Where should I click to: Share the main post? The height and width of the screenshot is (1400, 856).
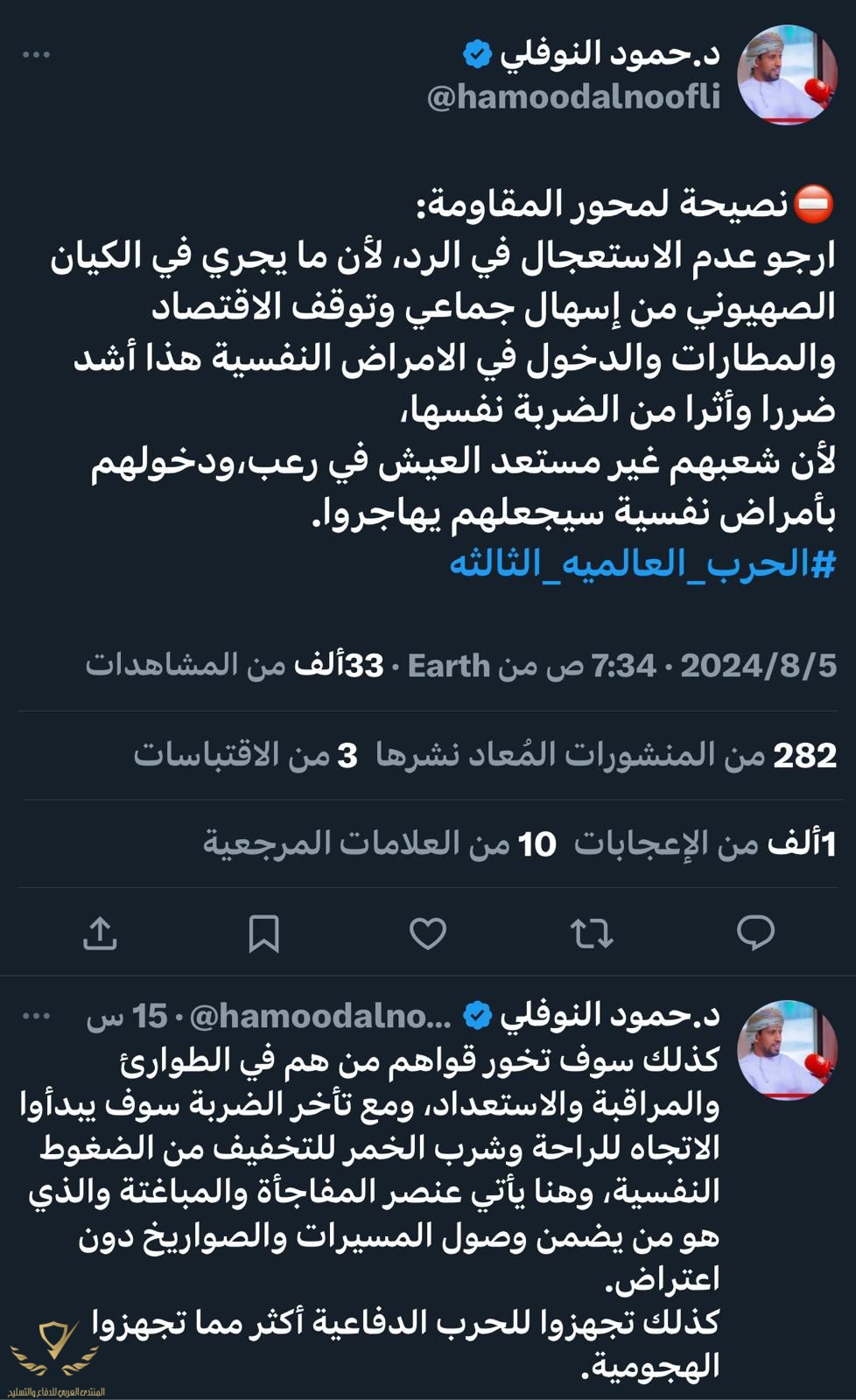point(100,934)
